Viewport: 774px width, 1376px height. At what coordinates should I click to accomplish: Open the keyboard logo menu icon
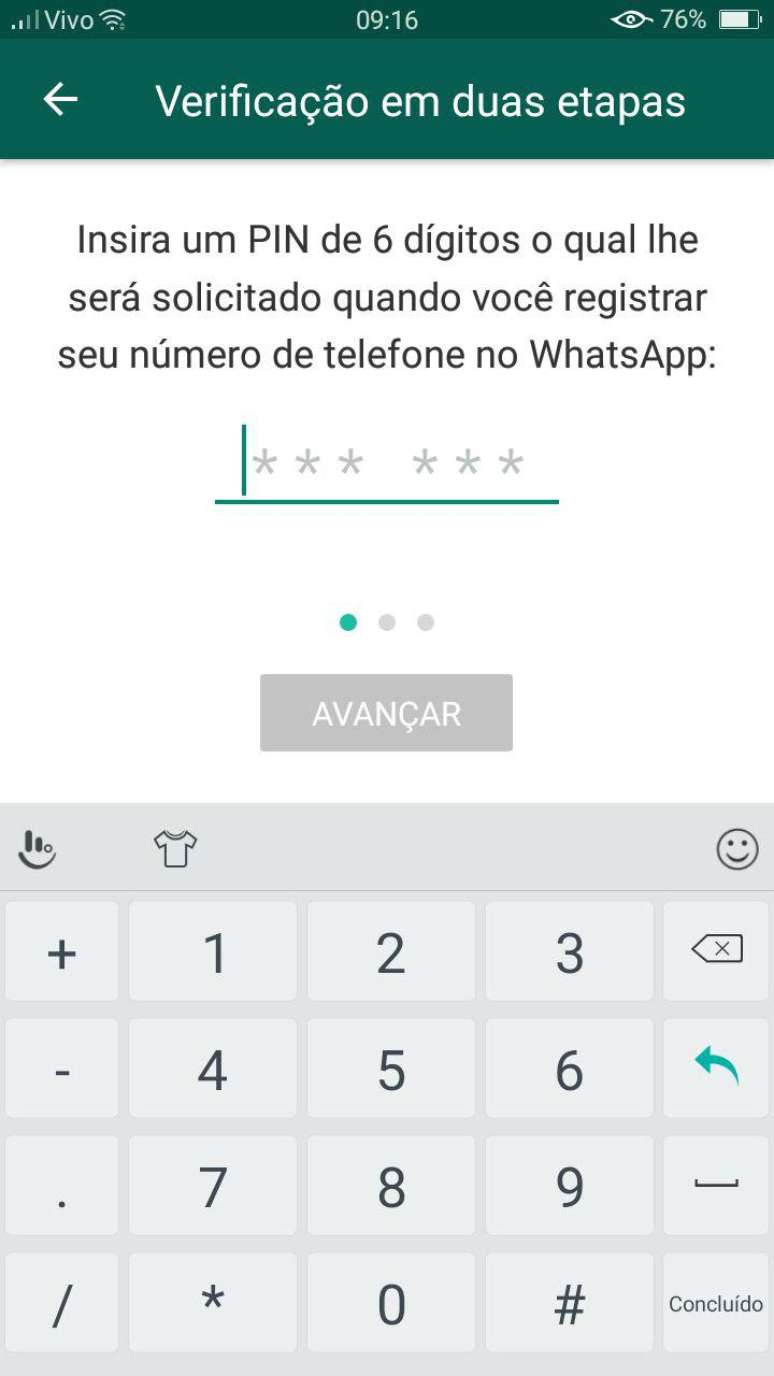pyautogui.click(x=37, y=849)
